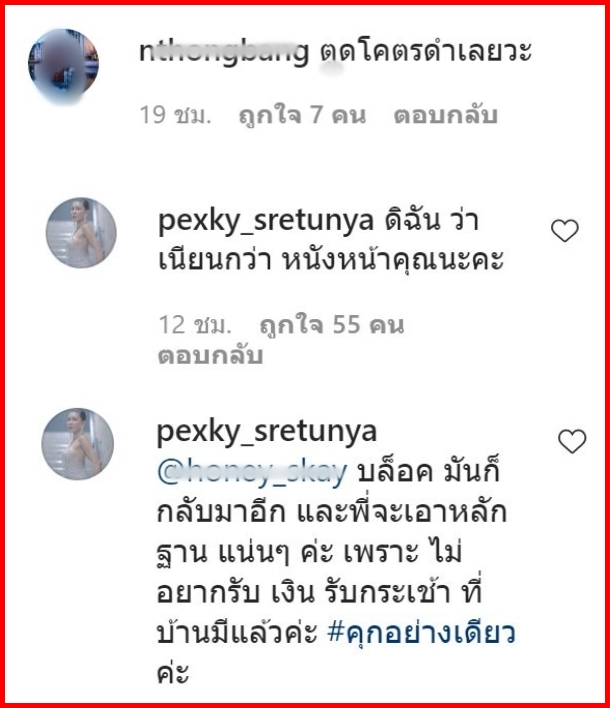The image size is (610, 708).
Task: Like pexky_sretunya's comment starting with ดิฉัน
Action: click(565, 232)
